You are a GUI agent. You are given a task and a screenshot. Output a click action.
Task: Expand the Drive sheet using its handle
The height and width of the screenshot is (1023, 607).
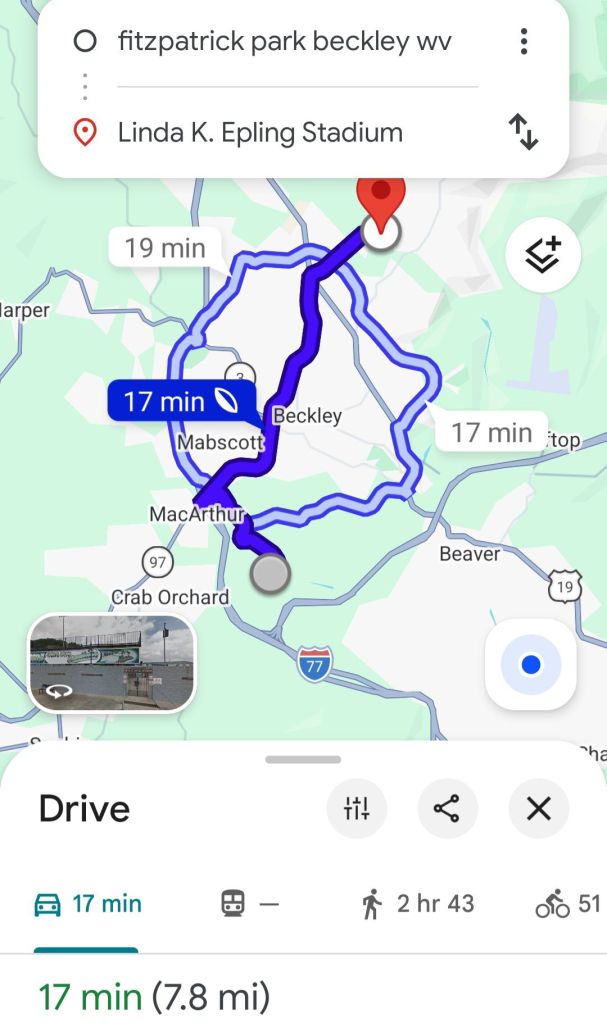[x=303, y=759]
